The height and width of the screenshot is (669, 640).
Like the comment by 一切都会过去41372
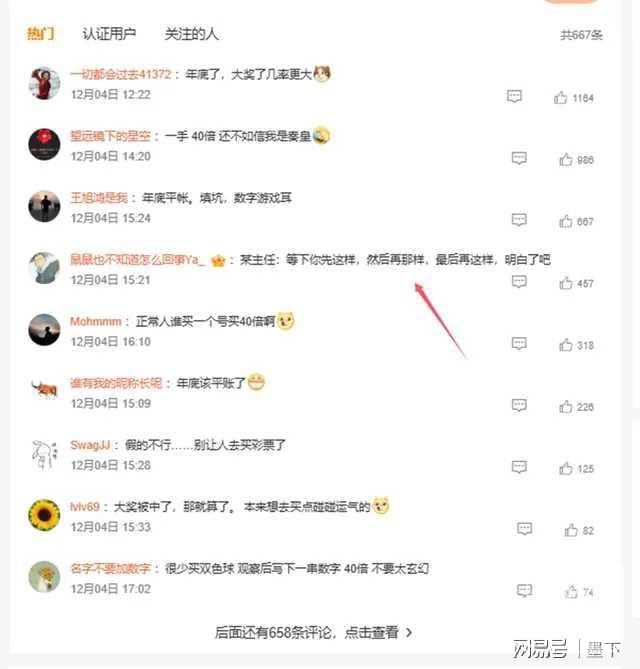[x=563, y=98]
